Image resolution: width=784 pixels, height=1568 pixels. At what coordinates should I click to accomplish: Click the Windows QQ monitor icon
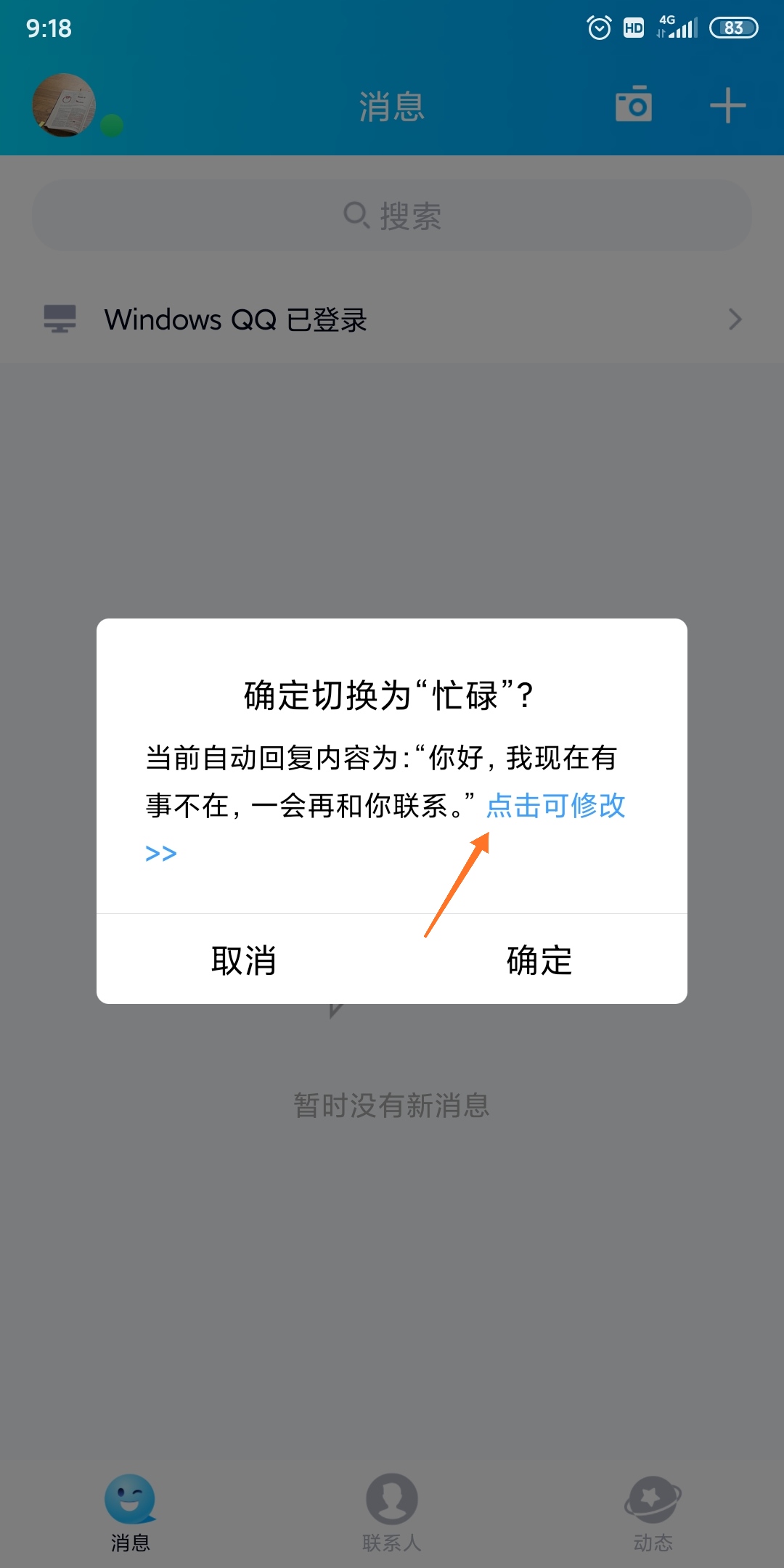tap(60, 318)
